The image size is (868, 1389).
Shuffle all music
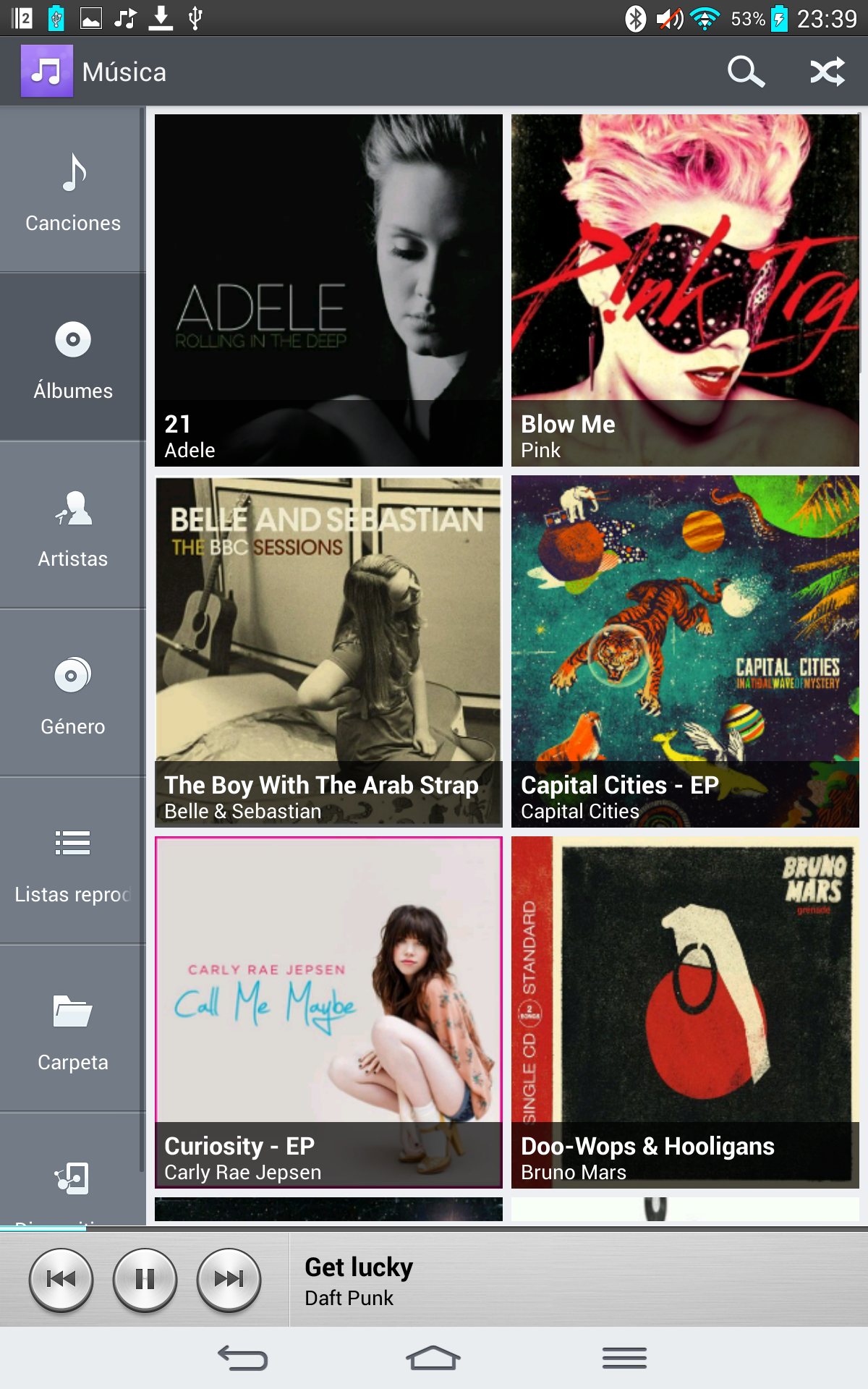[x=827, y=72]
